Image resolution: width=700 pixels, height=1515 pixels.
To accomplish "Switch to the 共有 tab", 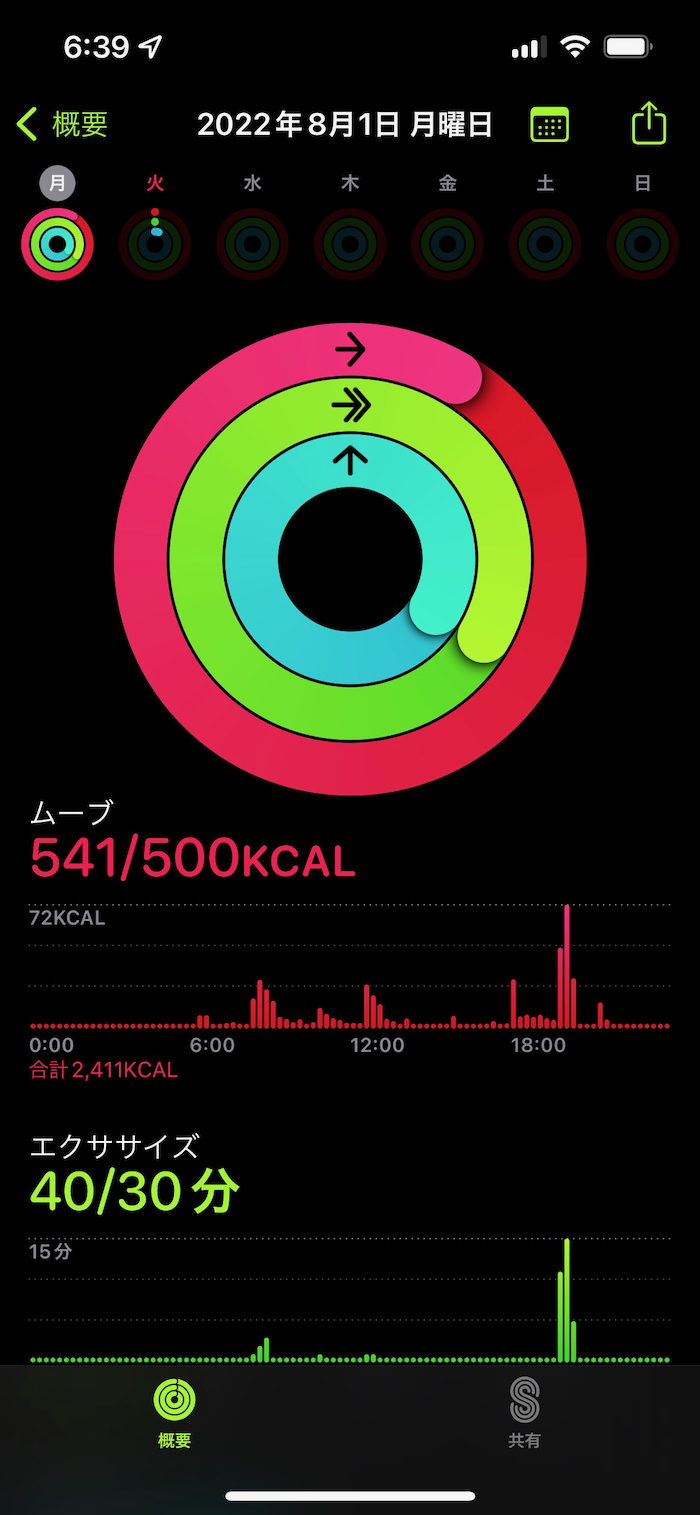I will [x=524, y=1412].
